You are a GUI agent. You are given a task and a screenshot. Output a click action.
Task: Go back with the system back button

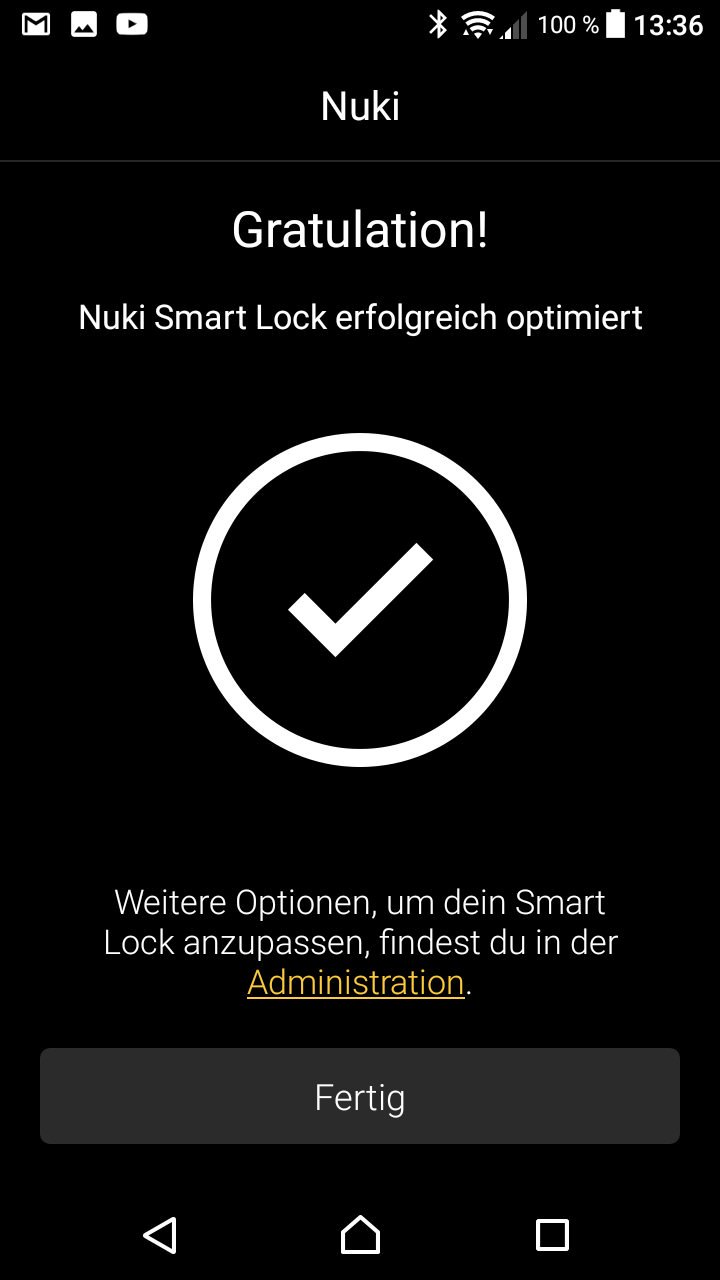[160, 1235]
